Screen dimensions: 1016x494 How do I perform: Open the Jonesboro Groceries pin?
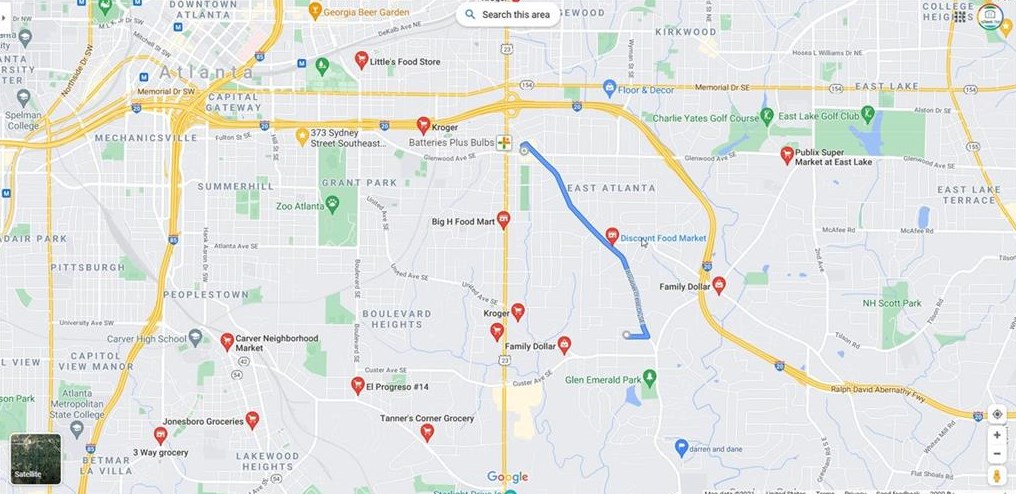pos(252,420)
